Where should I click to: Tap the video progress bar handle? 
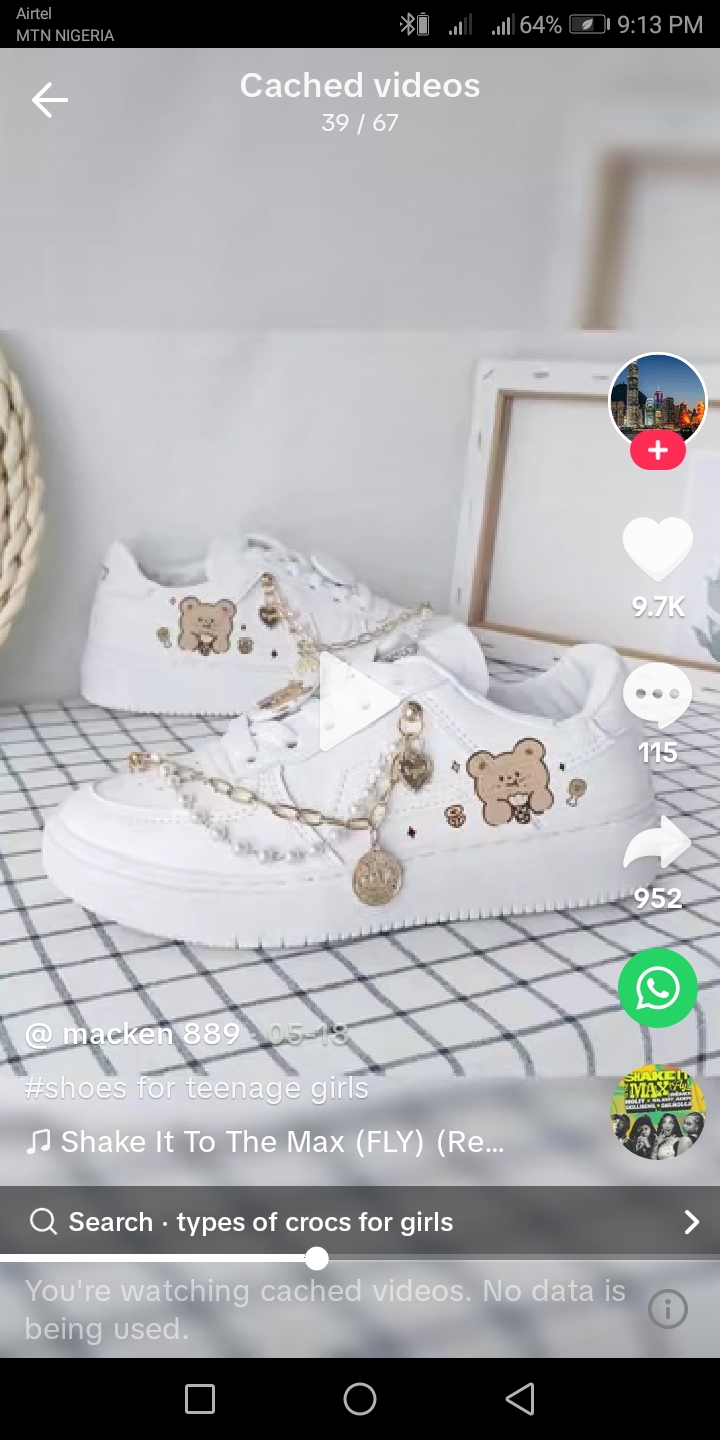pos(317,1258)
